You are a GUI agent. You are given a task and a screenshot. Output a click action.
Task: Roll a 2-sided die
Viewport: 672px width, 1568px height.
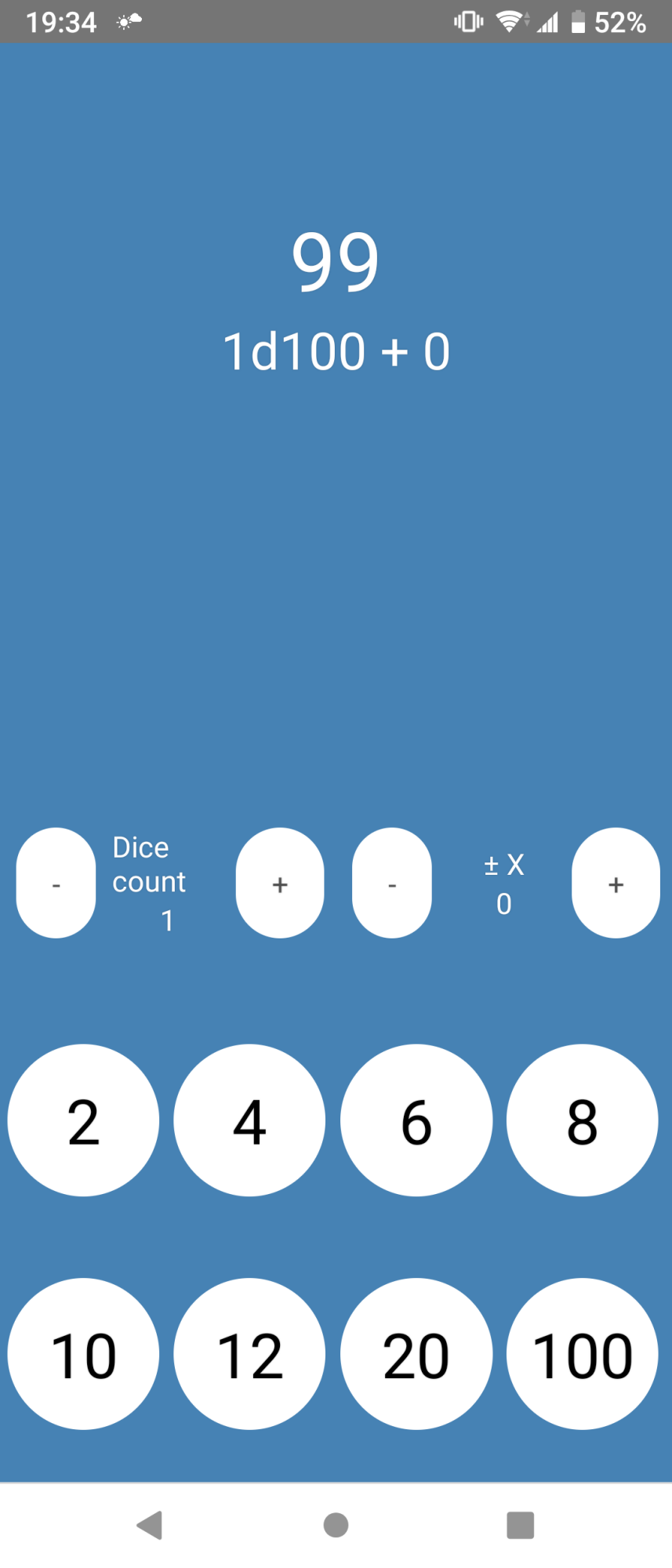[83, 1120]
